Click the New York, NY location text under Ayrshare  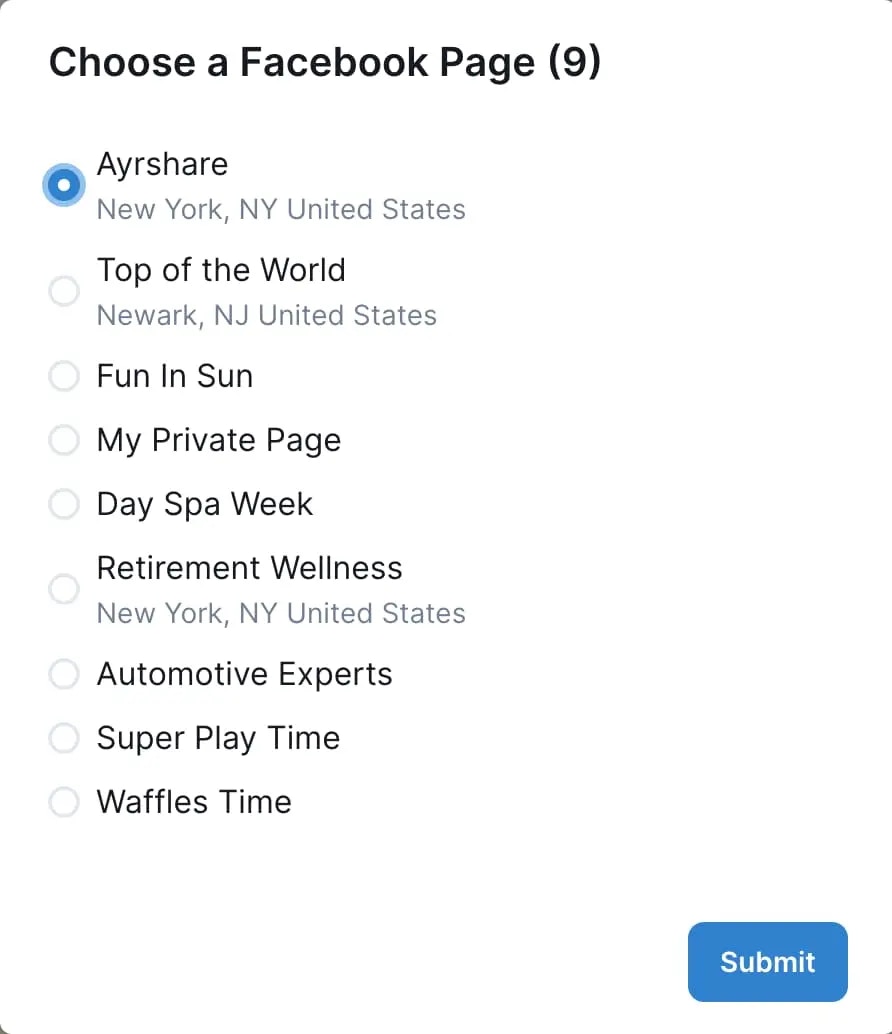[281, 209]
